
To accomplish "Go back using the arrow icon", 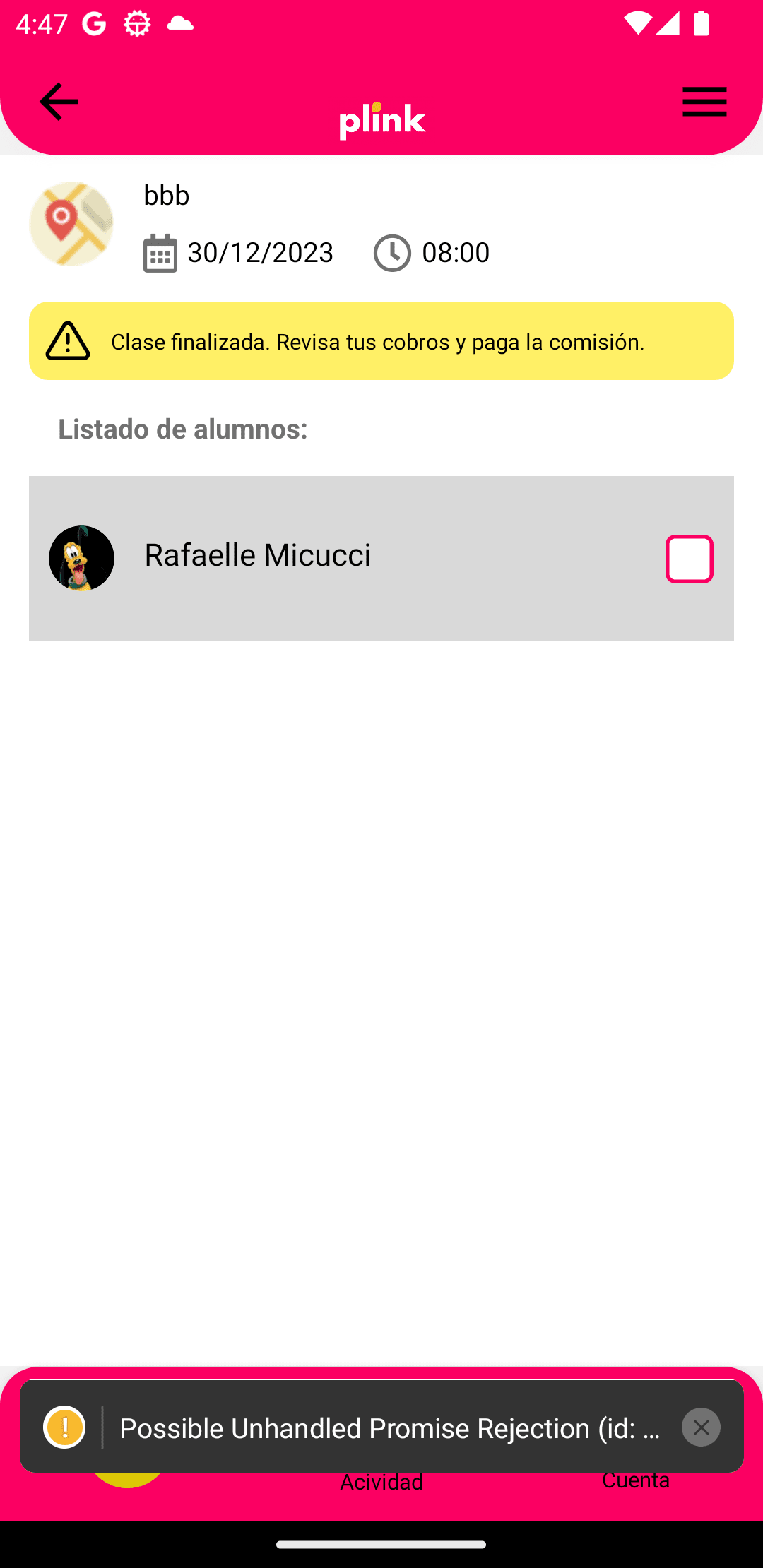I will pyautogui.click(x=59, y=102).
